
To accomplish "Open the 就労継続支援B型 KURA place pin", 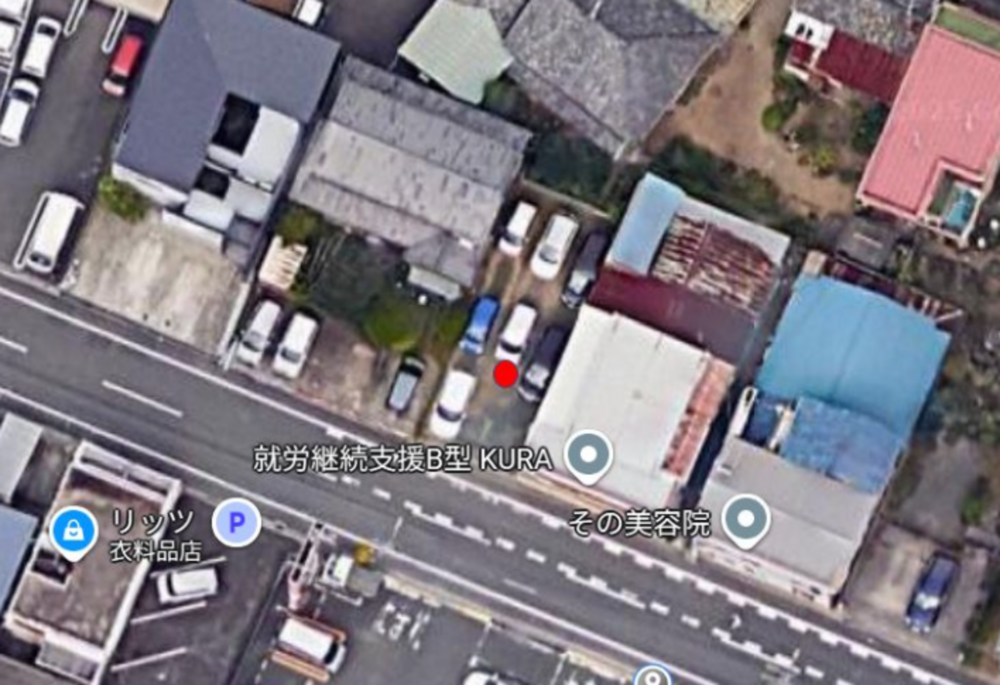I will pyautogui.click(x=588, y=456).
